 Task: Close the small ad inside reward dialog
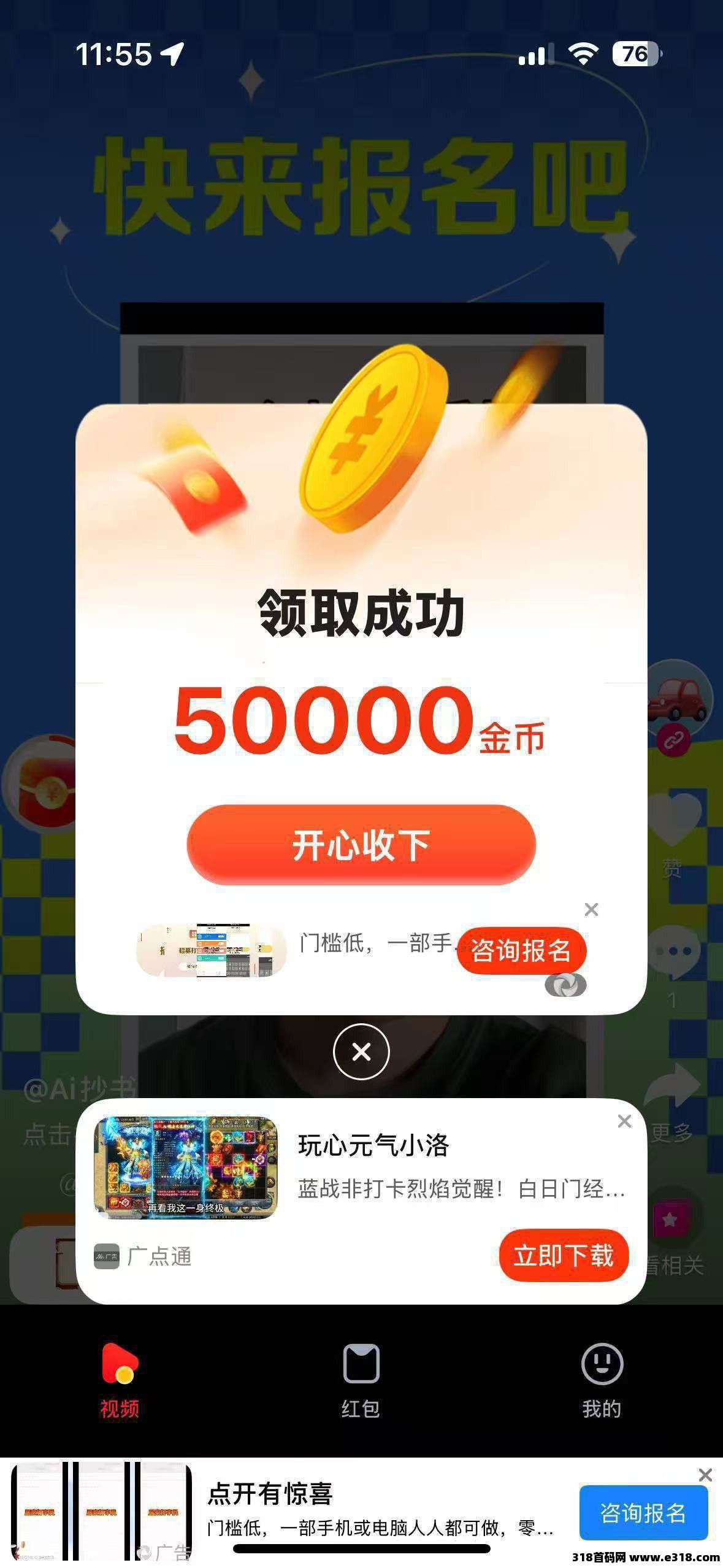591,909
